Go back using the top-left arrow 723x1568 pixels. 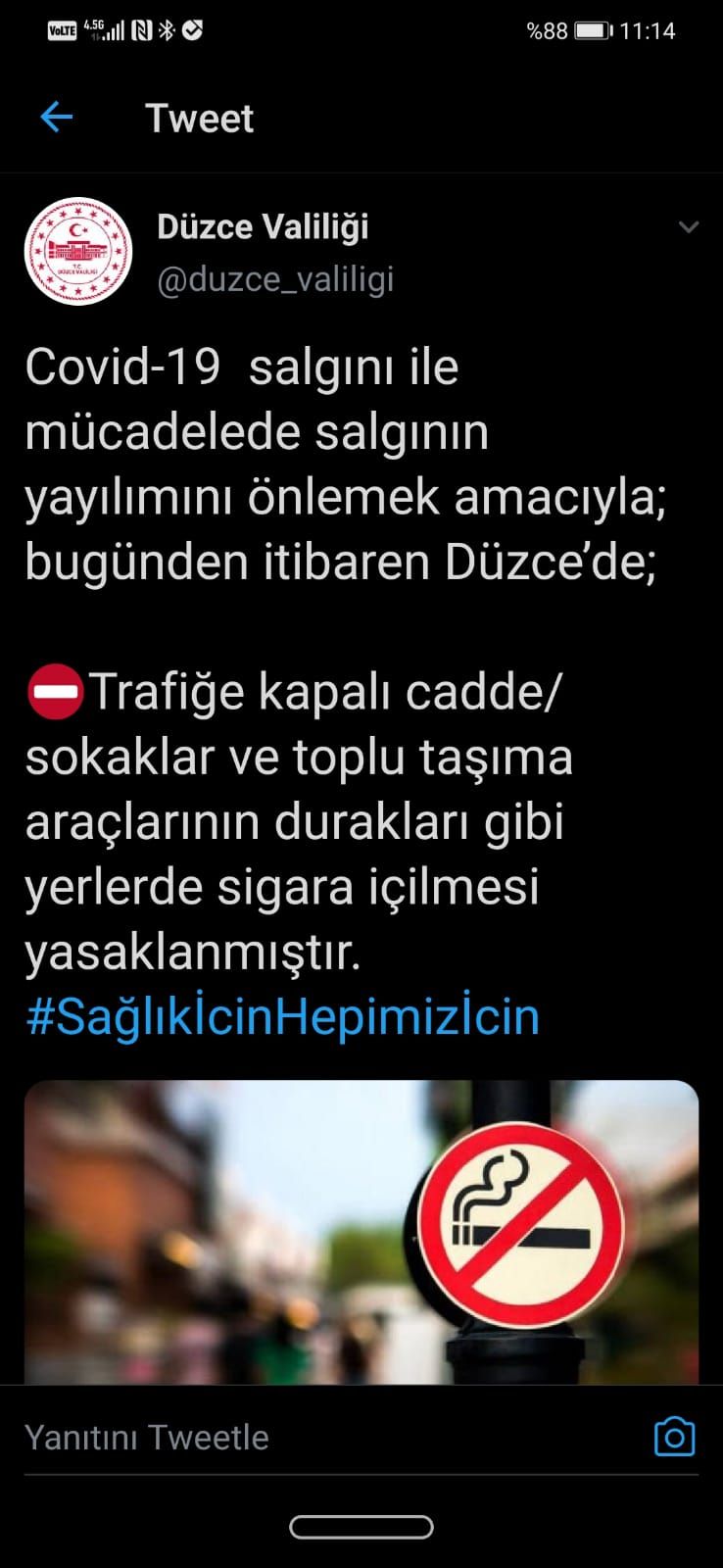57,119
